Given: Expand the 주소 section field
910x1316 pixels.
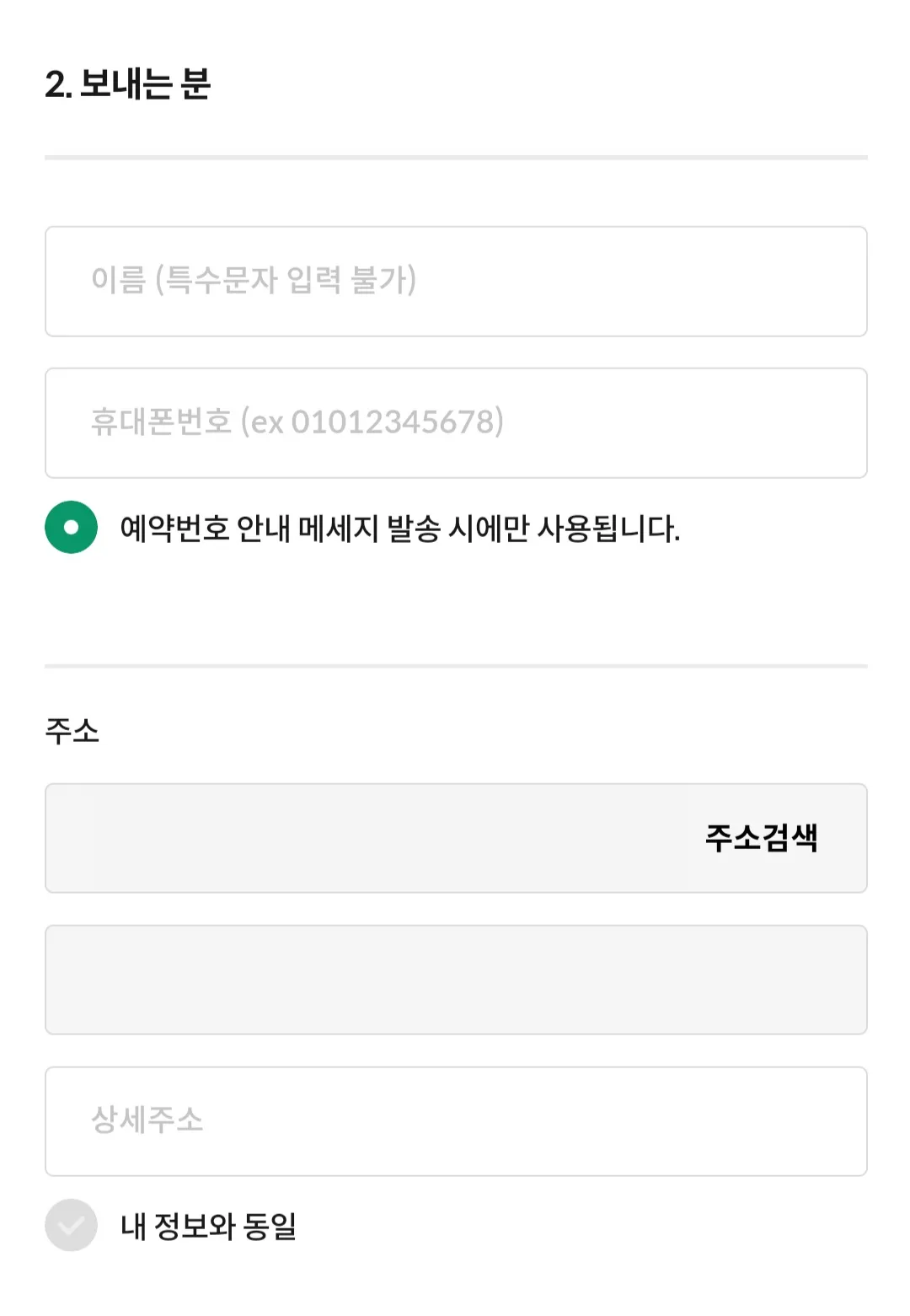Looking at the screenshot, I should [x=455, y=838].
